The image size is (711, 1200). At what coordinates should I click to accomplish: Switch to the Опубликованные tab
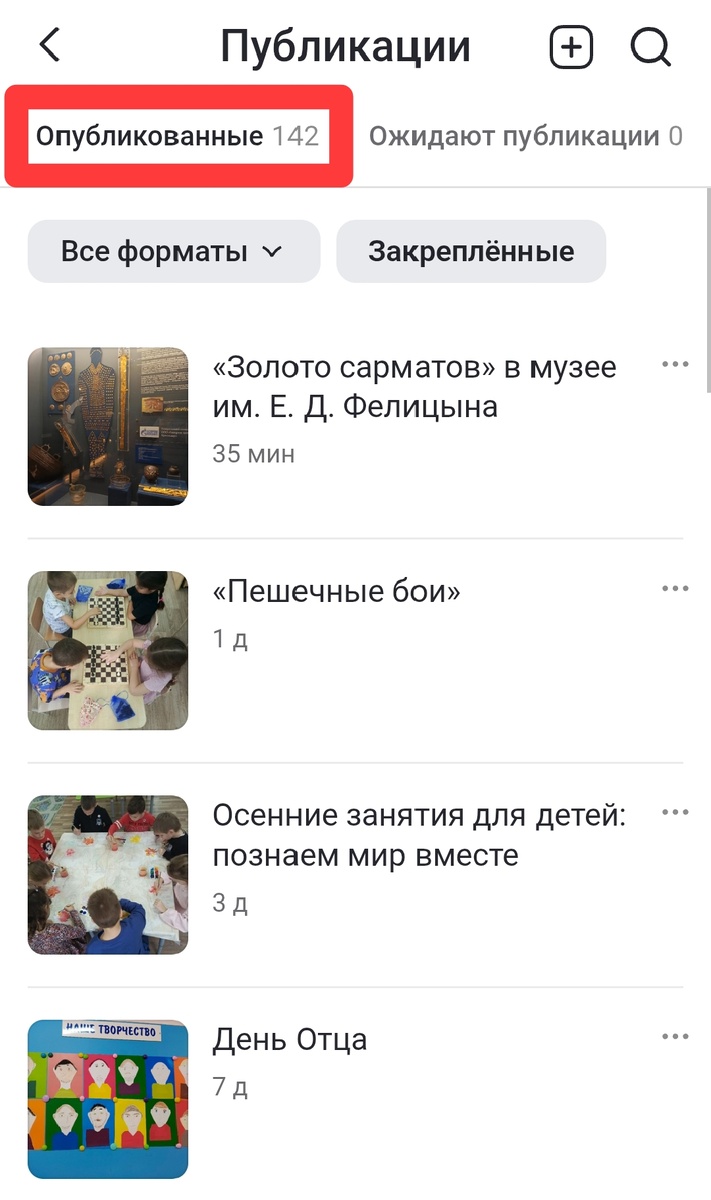177,136
